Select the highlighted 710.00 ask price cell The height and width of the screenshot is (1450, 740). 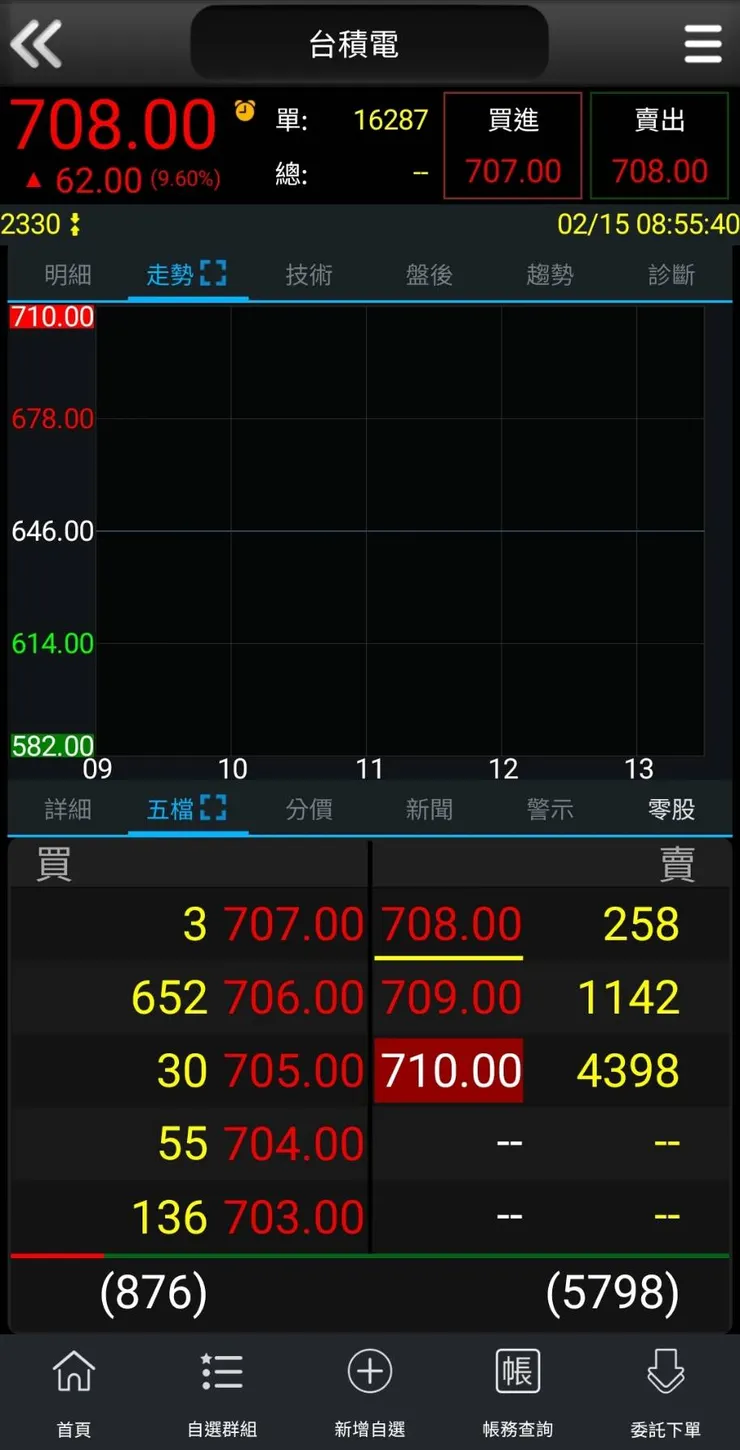pyautogui.click(x=448, y=1069)
